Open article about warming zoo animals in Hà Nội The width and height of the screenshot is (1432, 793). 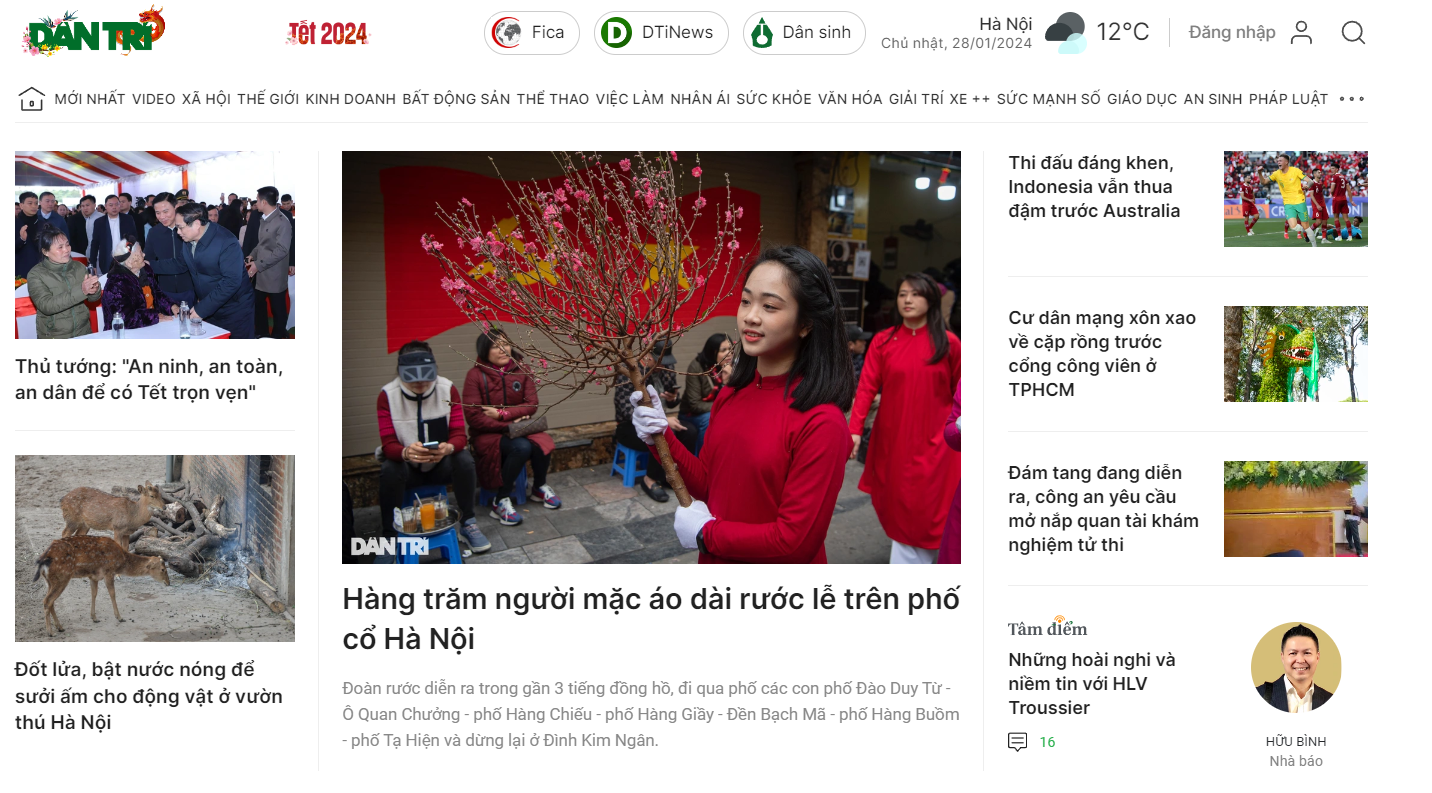[149, 695]
